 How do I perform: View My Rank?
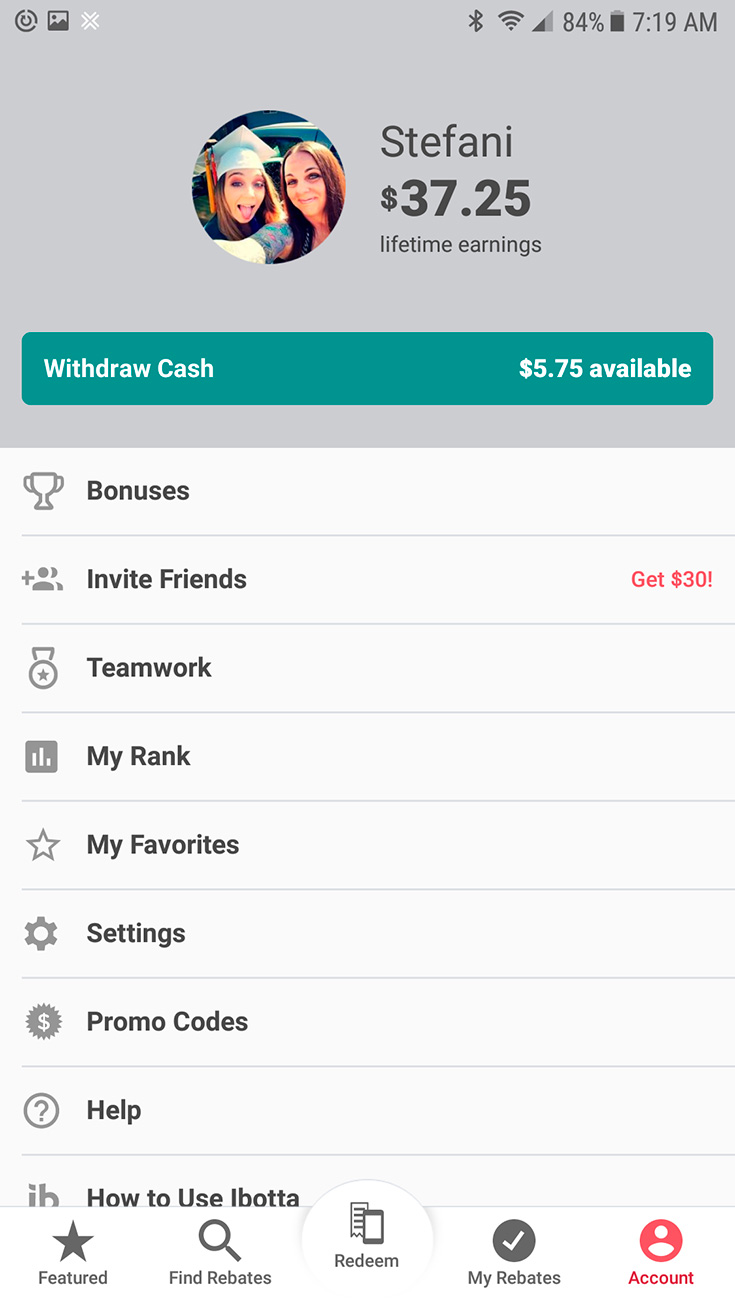tap(367, 756)
